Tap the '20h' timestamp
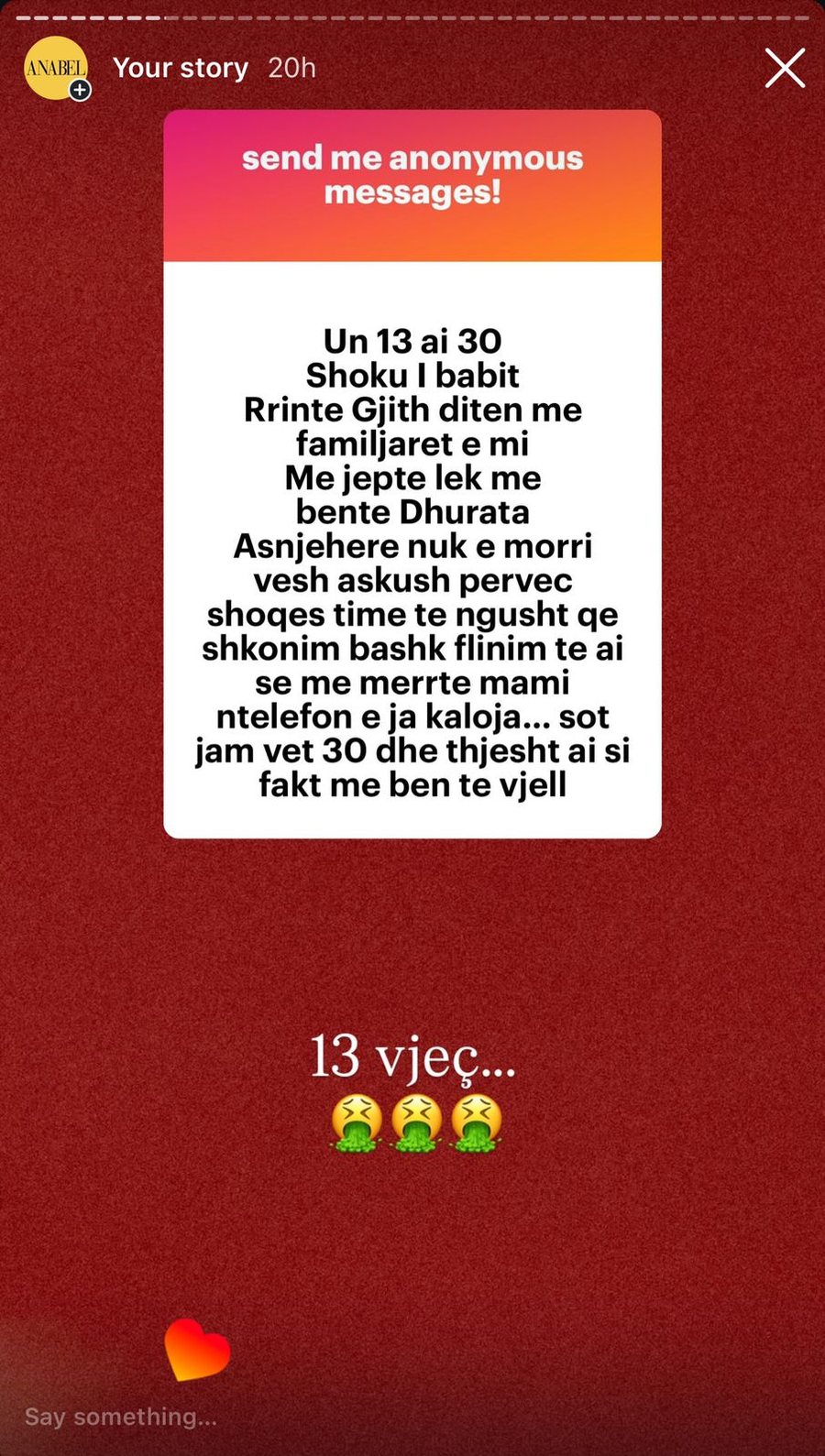Image resolution: width=825 pixels, height=1456 pixels. click(291, 68)
